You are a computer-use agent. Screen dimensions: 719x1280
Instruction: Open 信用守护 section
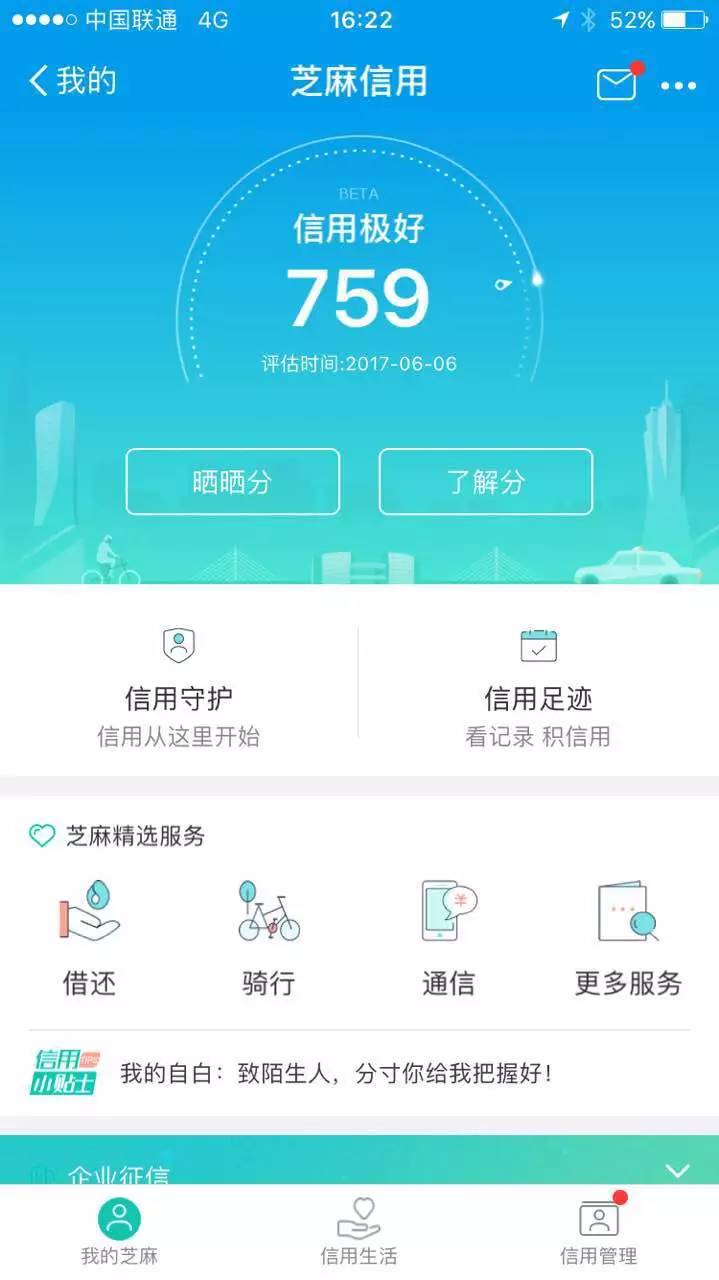pos(179,690)
